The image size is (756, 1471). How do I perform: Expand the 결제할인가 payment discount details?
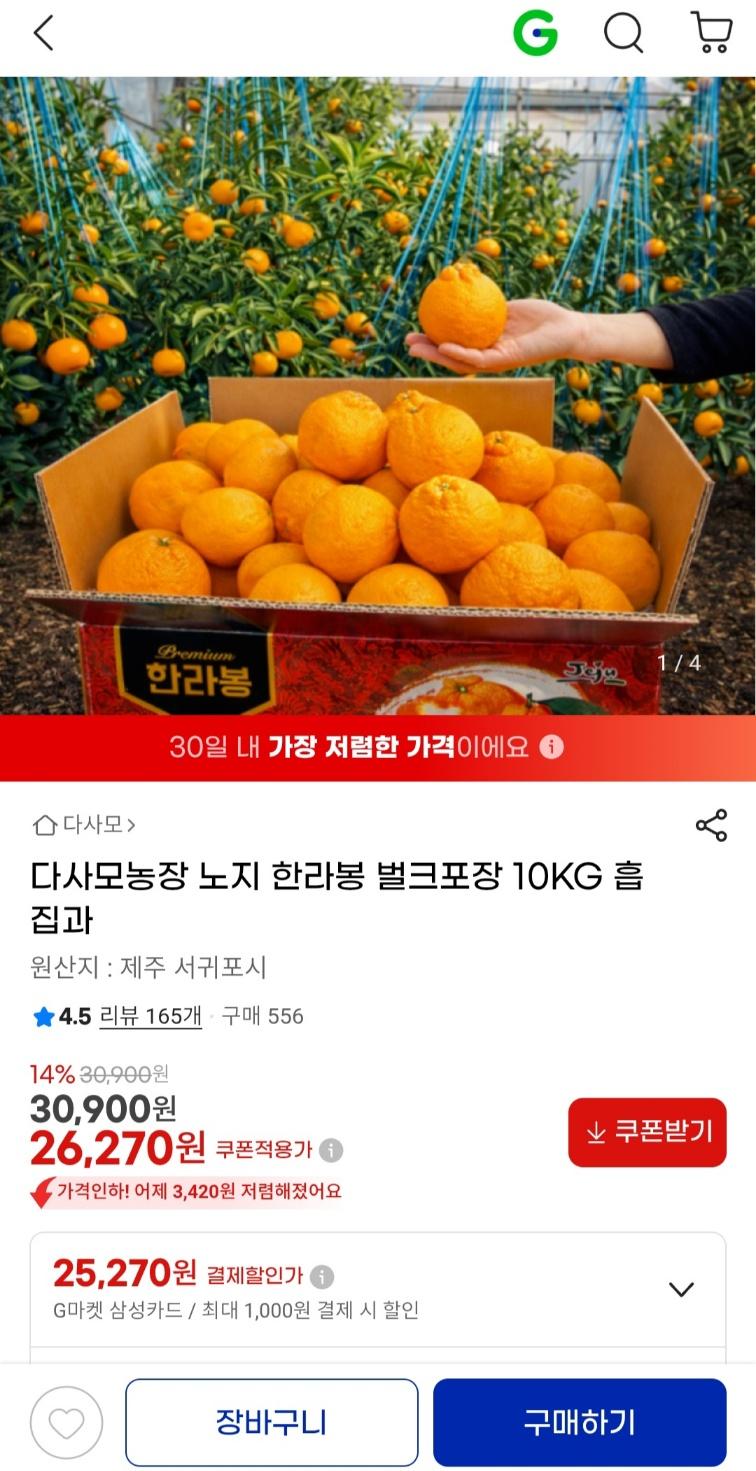coord(681,1289)
